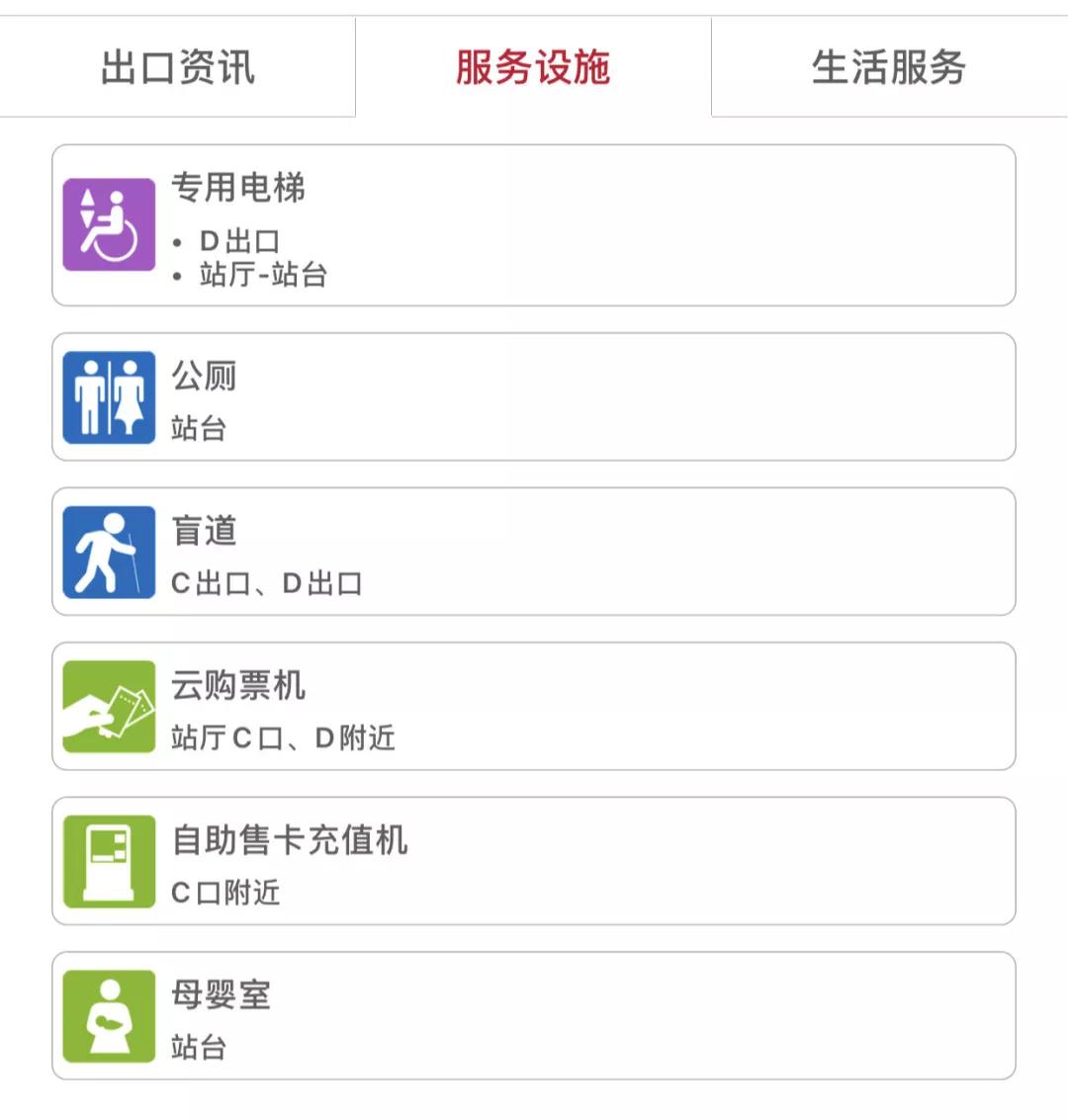Viewport: 1068px width, 1120px height.
Task: Click the self-service card recharge machine icon
Action: click(x=109, y=861)
